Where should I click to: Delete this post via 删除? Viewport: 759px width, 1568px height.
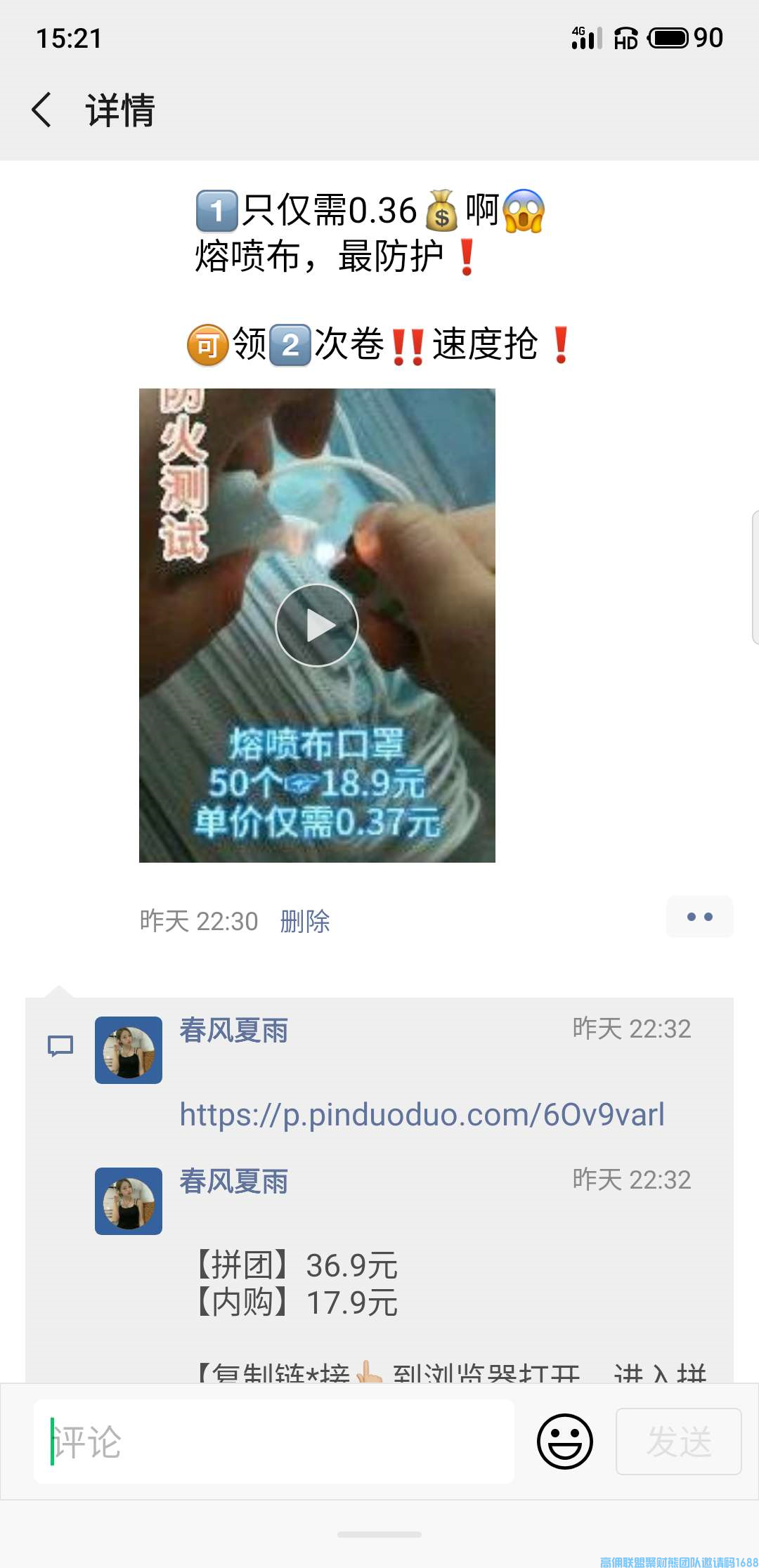(305, 921)
